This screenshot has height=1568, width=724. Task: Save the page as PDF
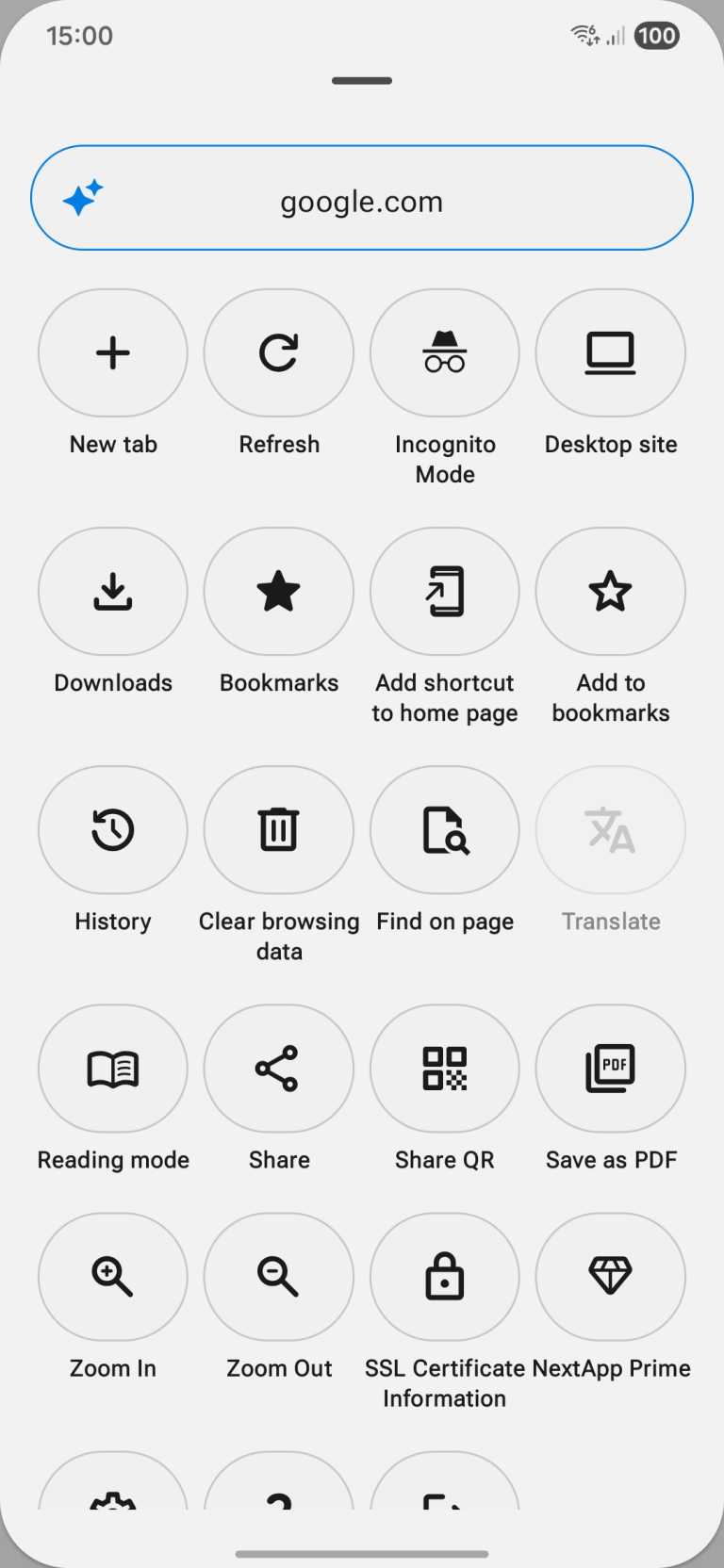pyautogui.click(x=611, y=1069)
